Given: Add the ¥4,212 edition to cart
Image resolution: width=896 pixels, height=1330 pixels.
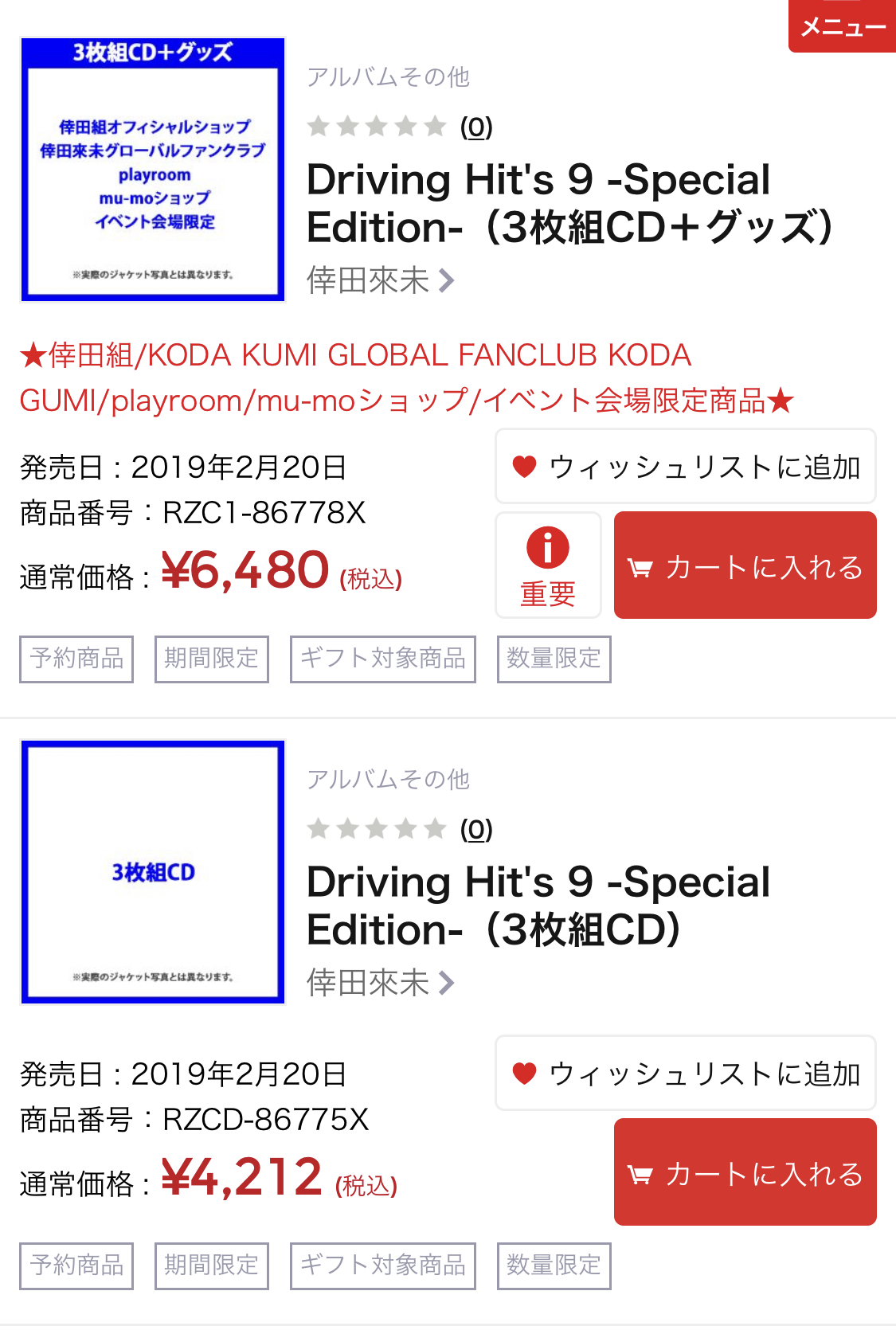Looking at the screenshot, I should pyautogui.click(x=745, y=1172).
